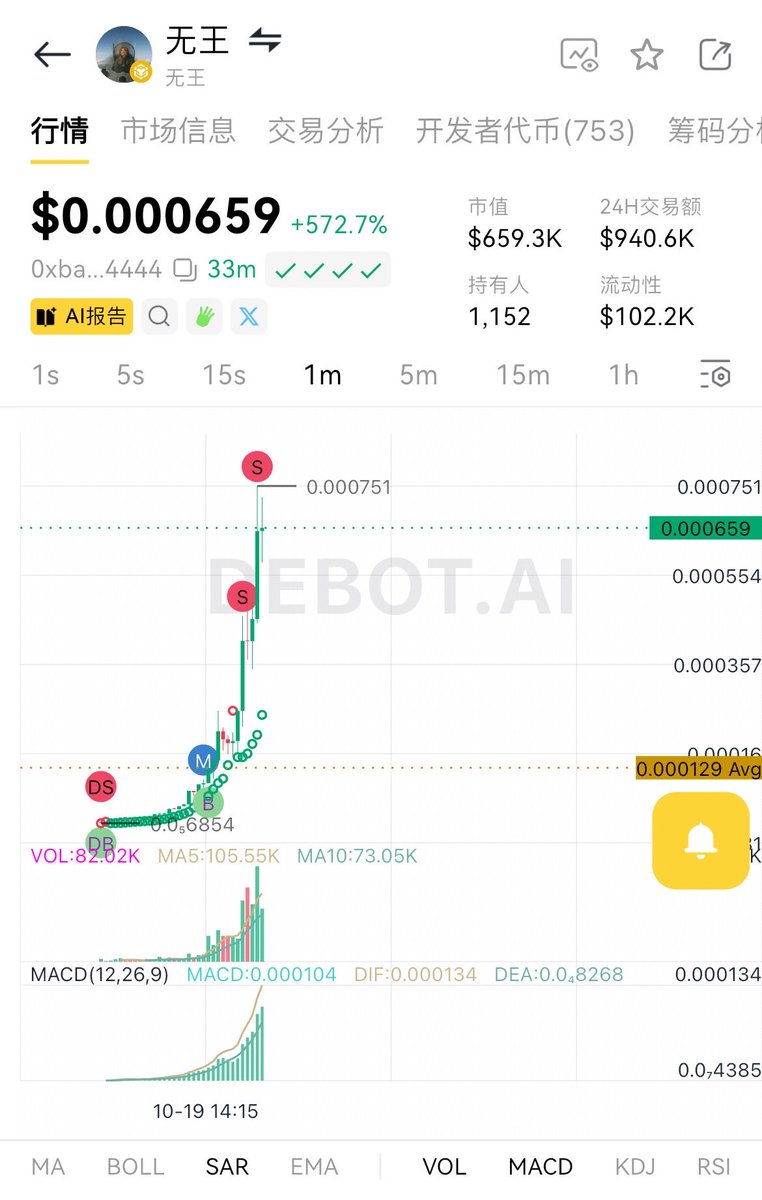Switch to 市场信息 tab

[x=178, y=131]
